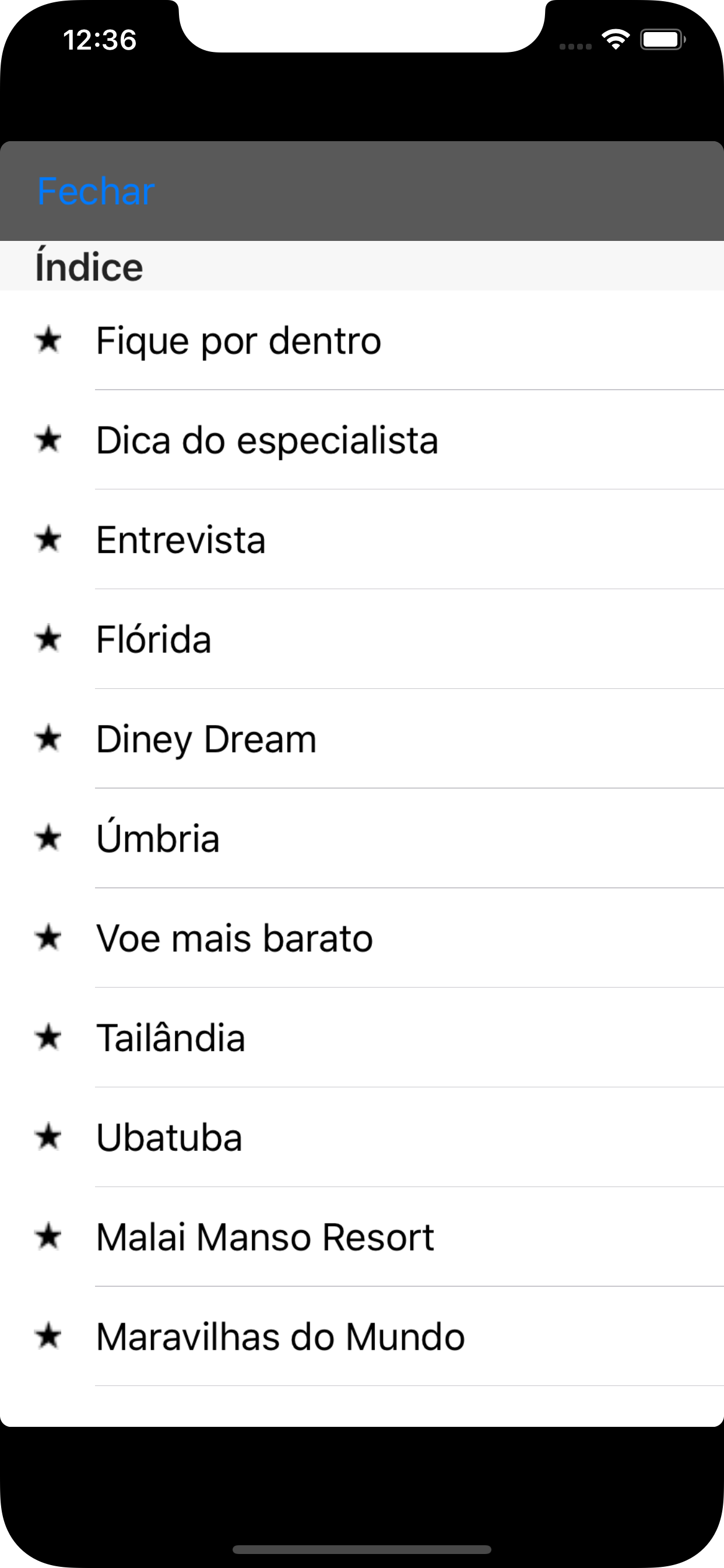The height and width of the screenshot is (1568, 724).
Task: Open Voe mais barato
Action: point(362,938)
